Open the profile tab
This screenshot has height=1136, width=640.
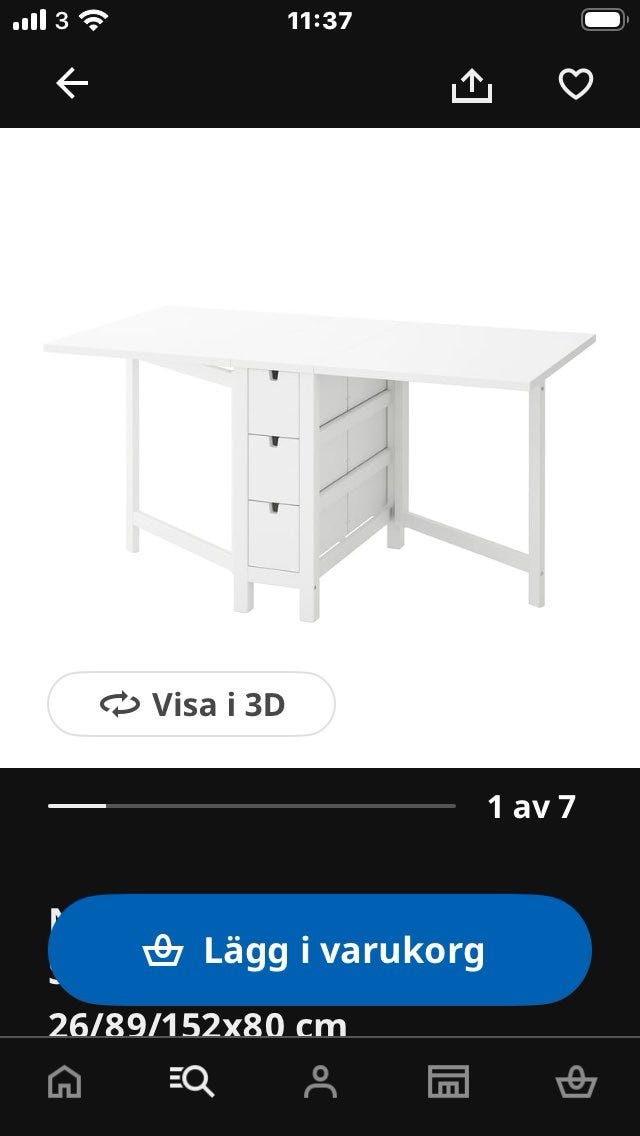tap(320, 1082)
